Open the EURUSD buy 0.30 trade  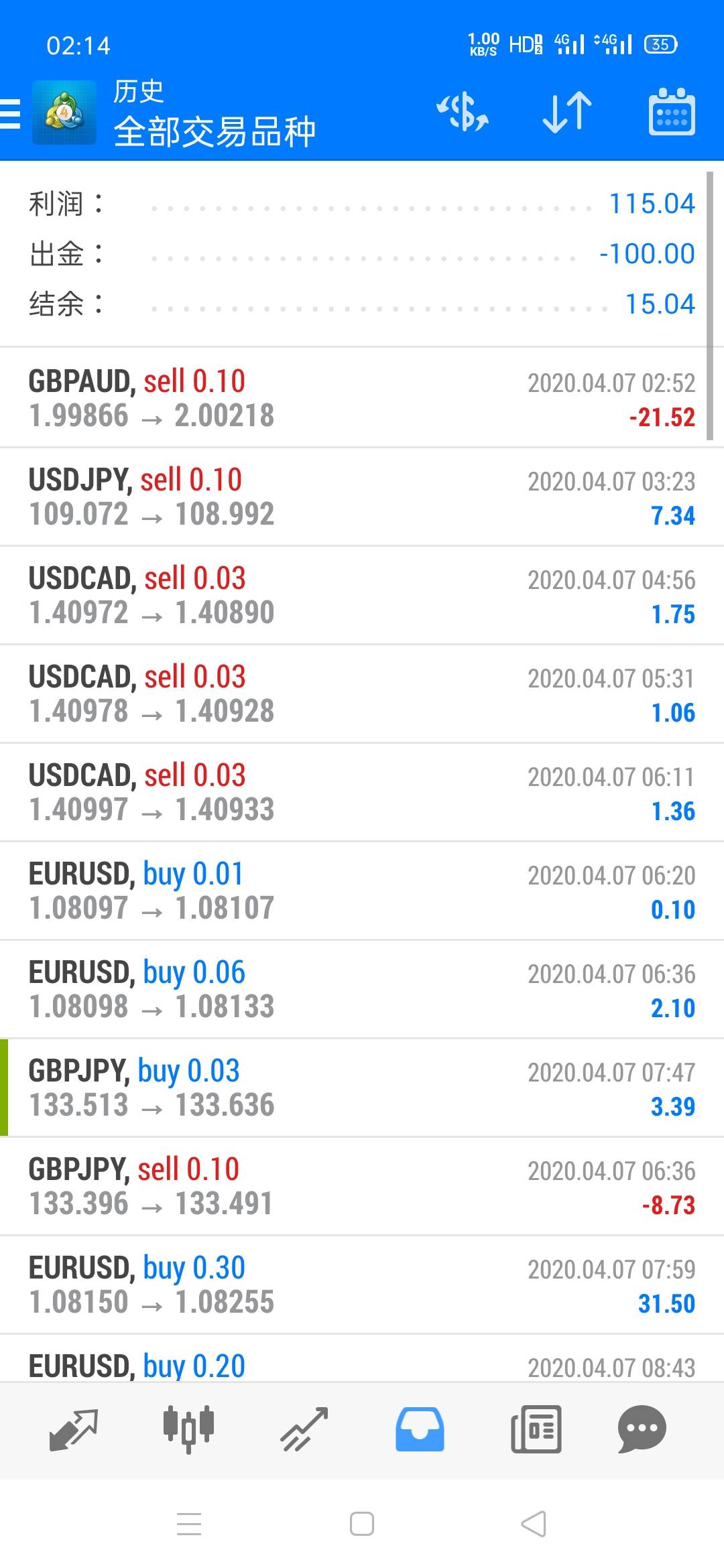pos(362,1285)
